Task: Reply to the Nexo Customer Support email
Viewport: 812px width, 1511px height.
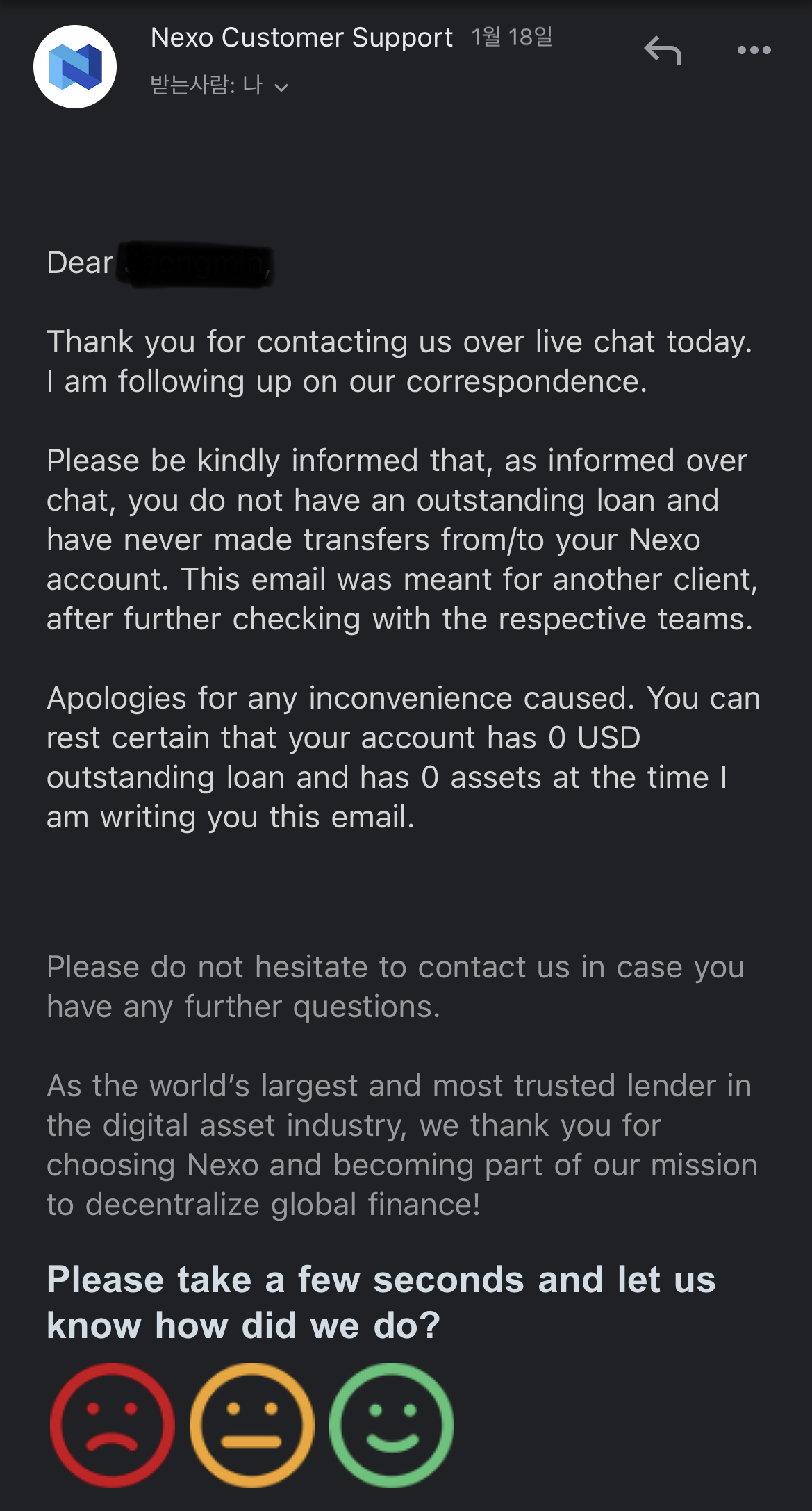Action: click(663, 51)
